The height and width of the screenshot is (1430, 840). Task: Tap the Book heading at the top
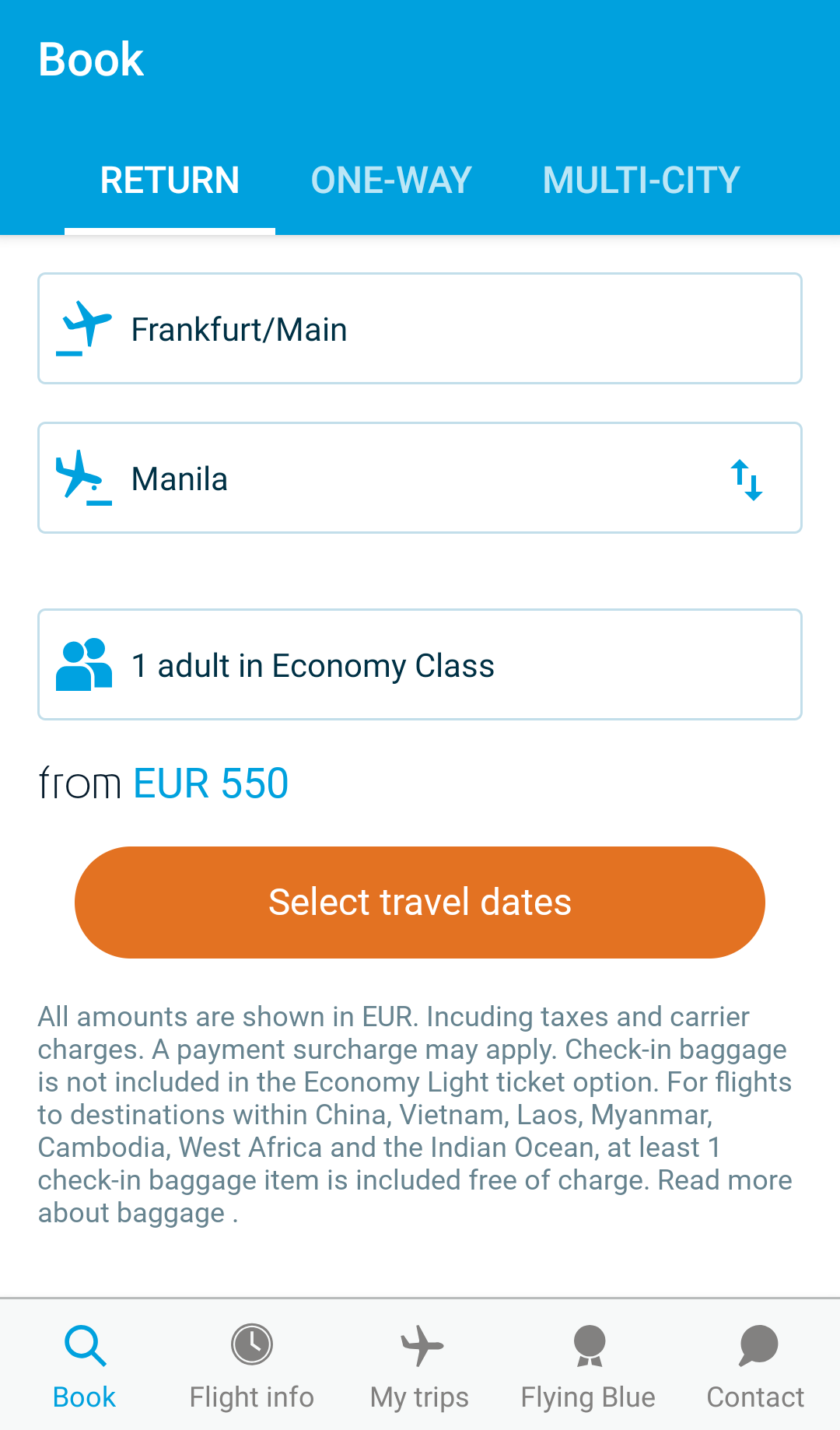pyautogui.click(x=91, y=58)
